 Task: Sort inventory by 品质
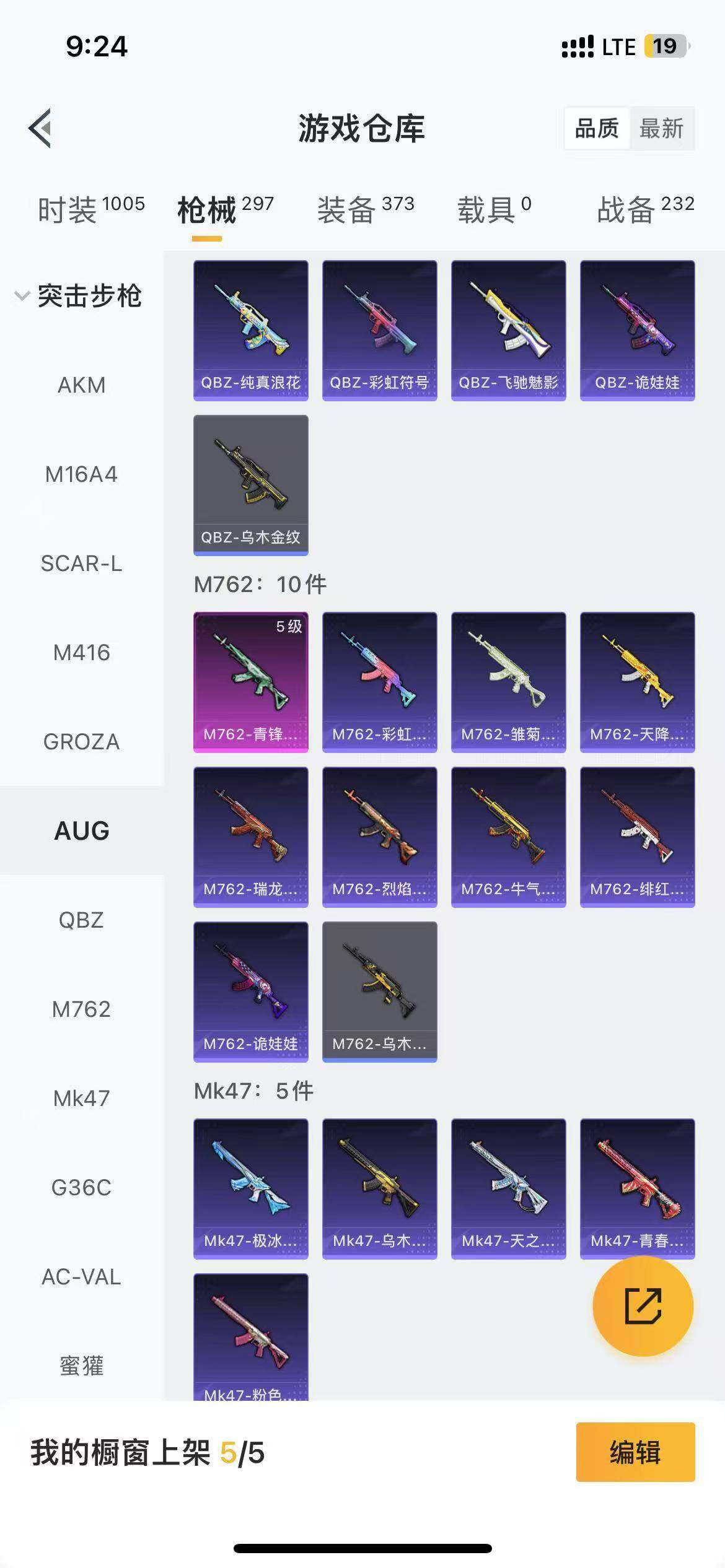(597, 128)
